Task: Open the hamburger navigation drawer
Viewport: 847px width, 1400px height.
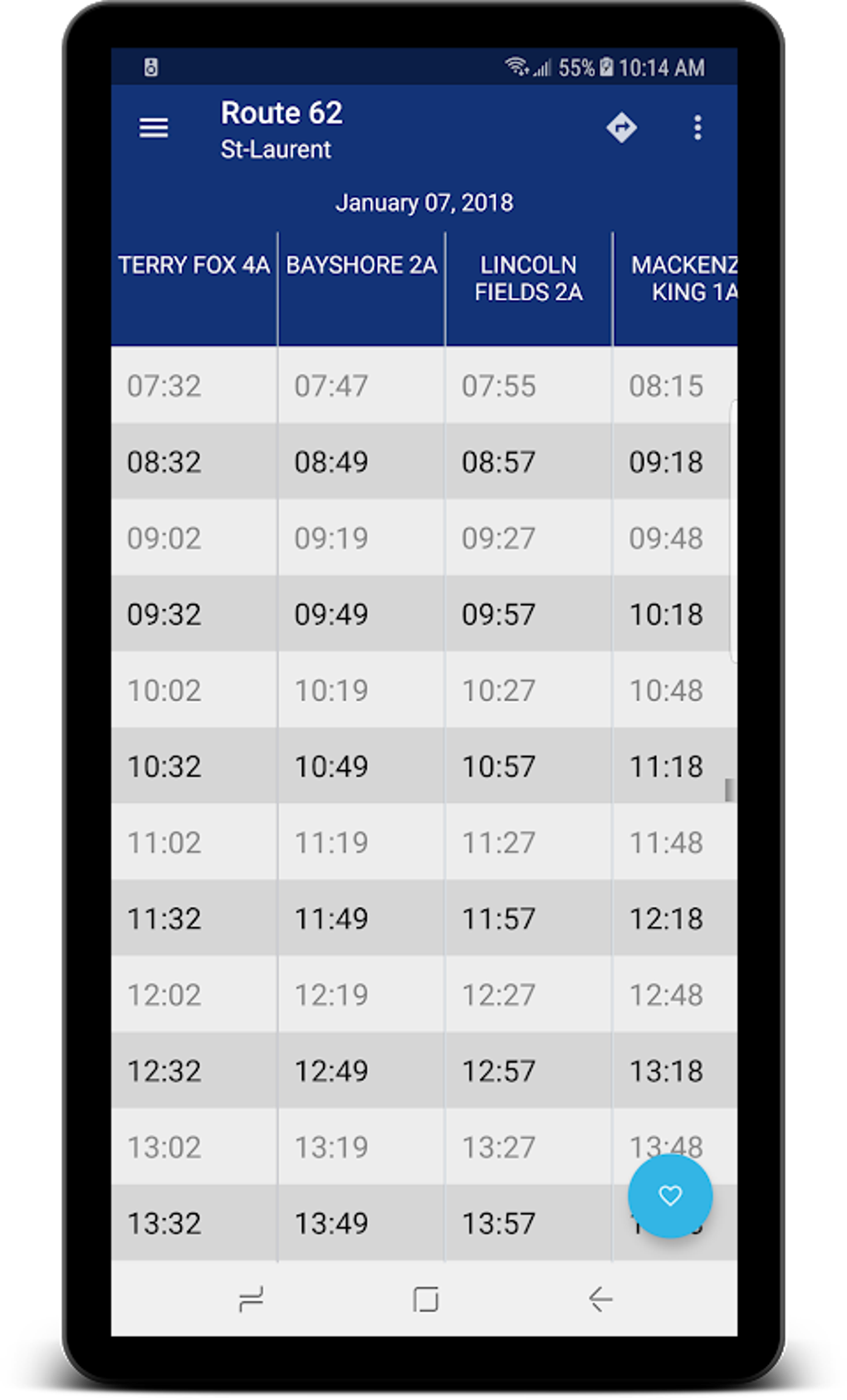Action: coord(154,128)
